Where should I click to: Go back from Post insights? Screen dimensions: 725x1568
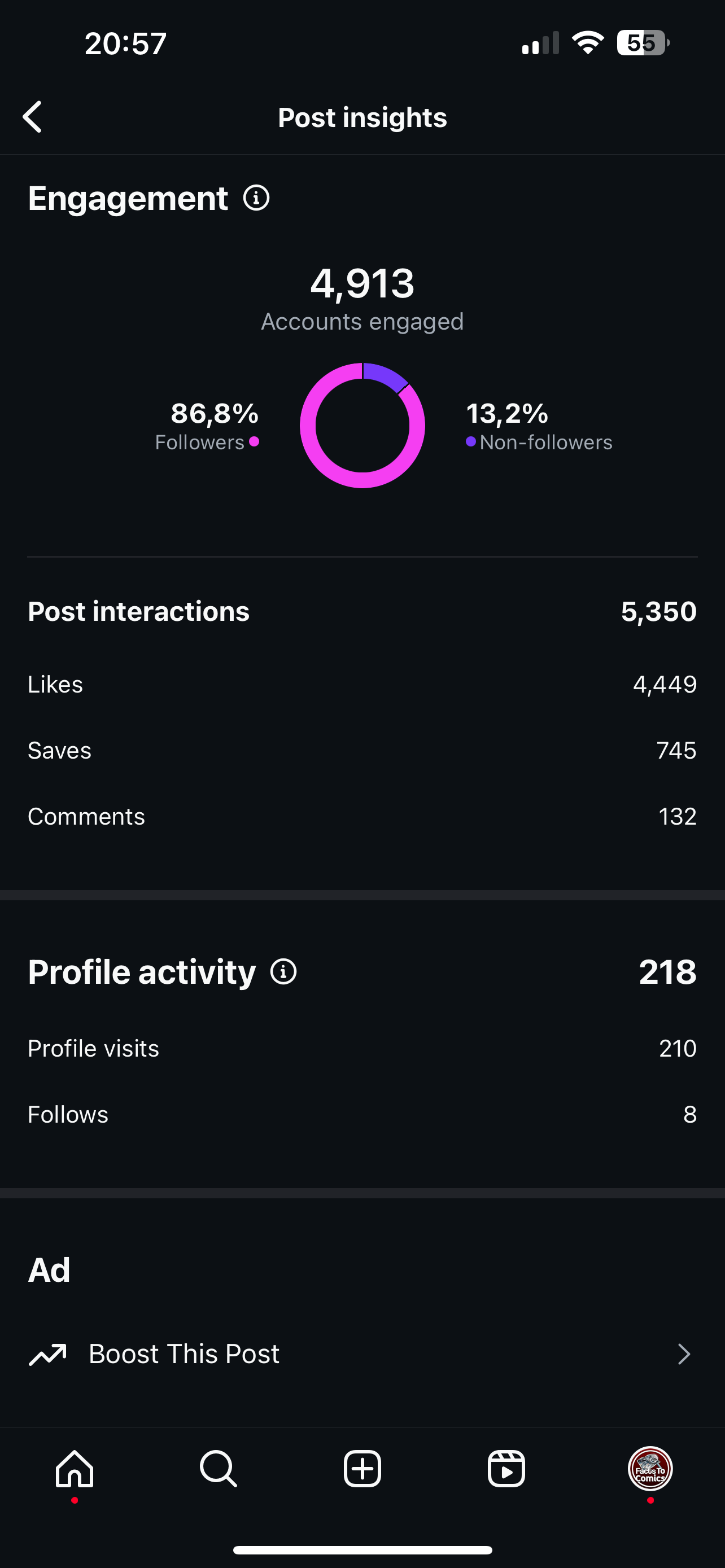32,117
